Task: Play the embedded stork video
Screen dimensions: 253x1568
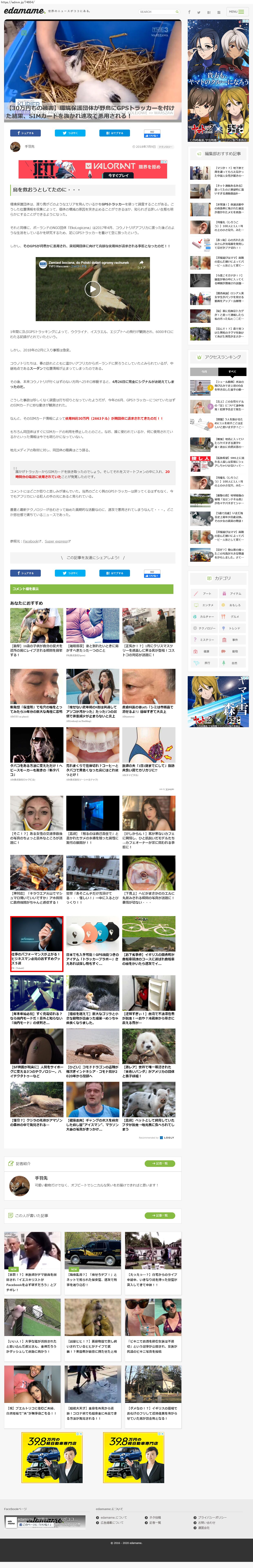Action: tap(92, 289)
